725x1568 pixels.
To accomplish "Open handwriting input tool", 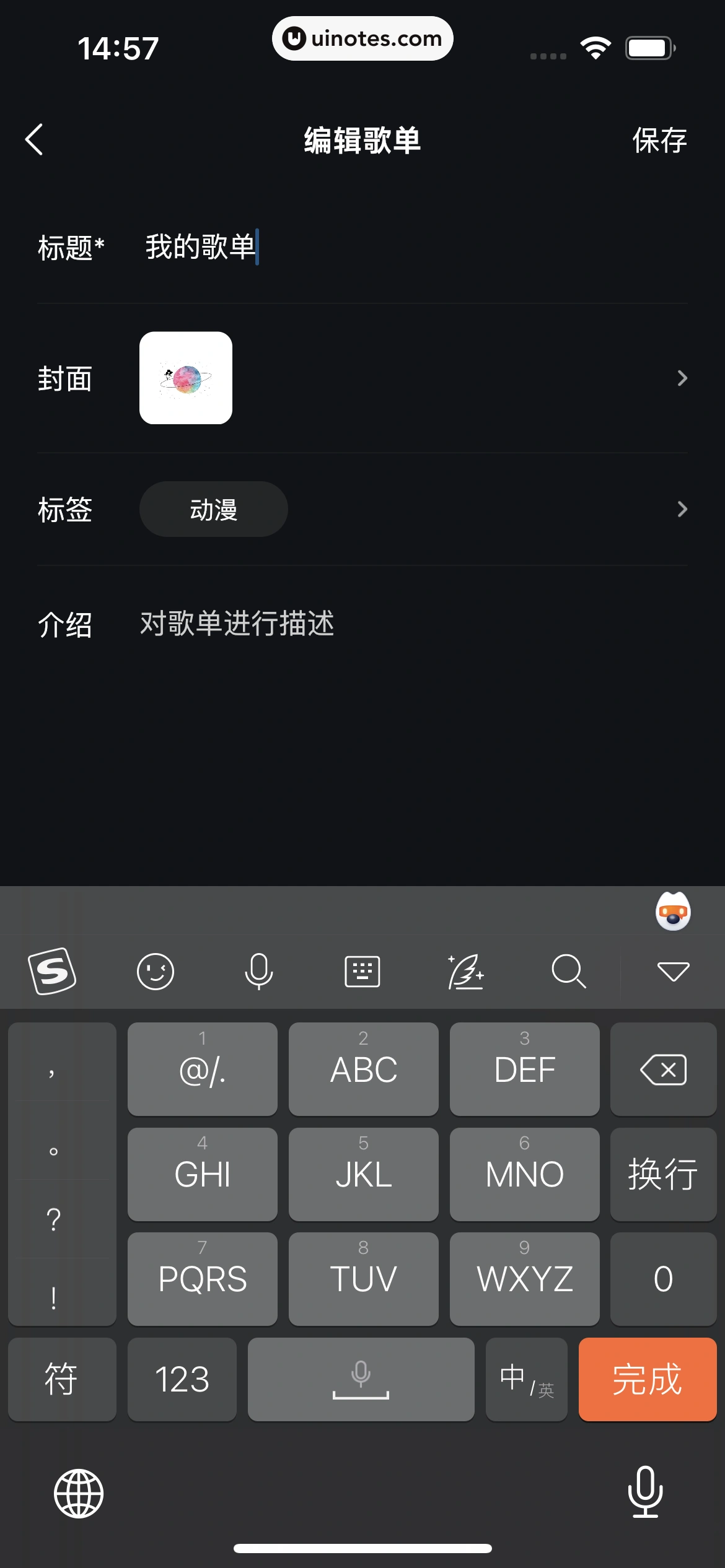I will pos(467,972).
